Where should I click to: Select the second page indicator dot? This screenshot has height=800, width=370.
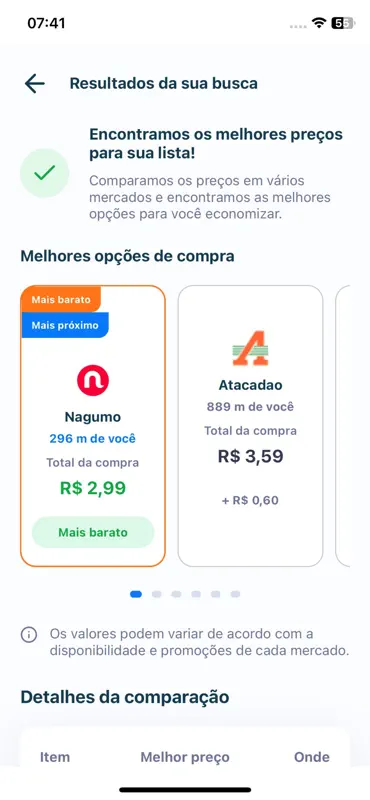[x=157, y=594]
